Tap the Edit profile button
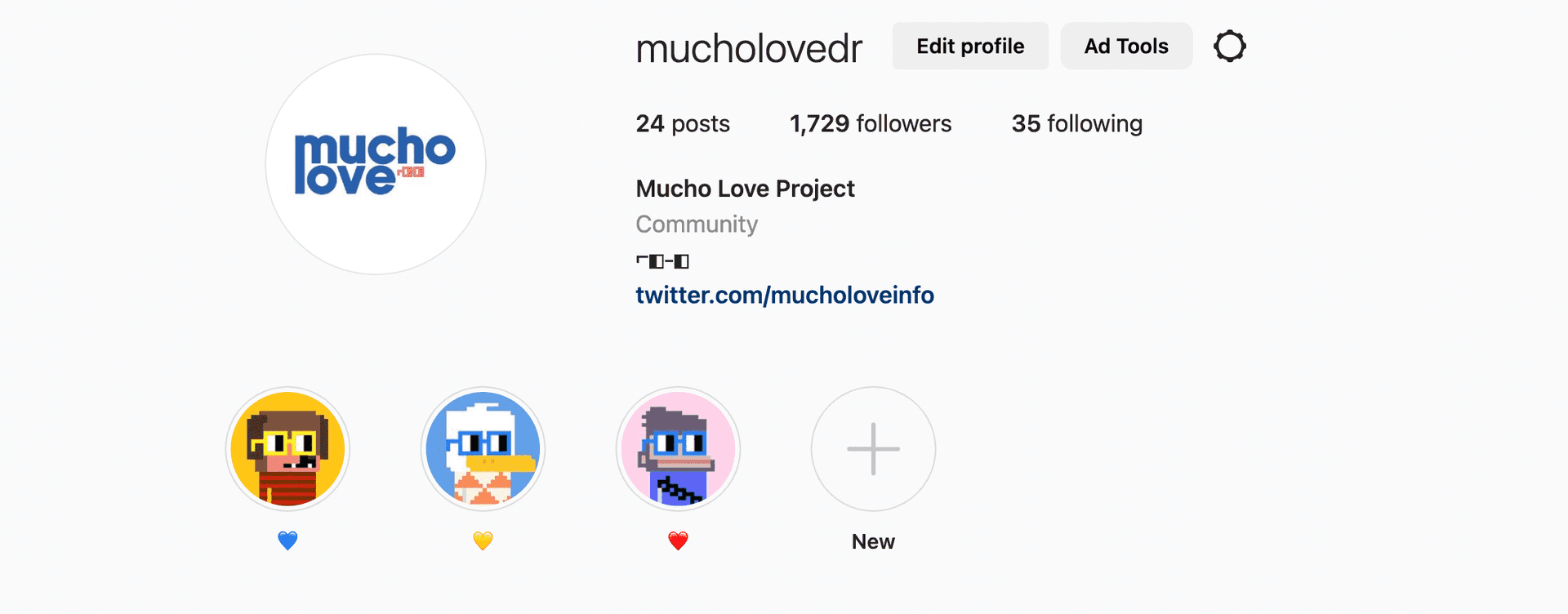 969,47
